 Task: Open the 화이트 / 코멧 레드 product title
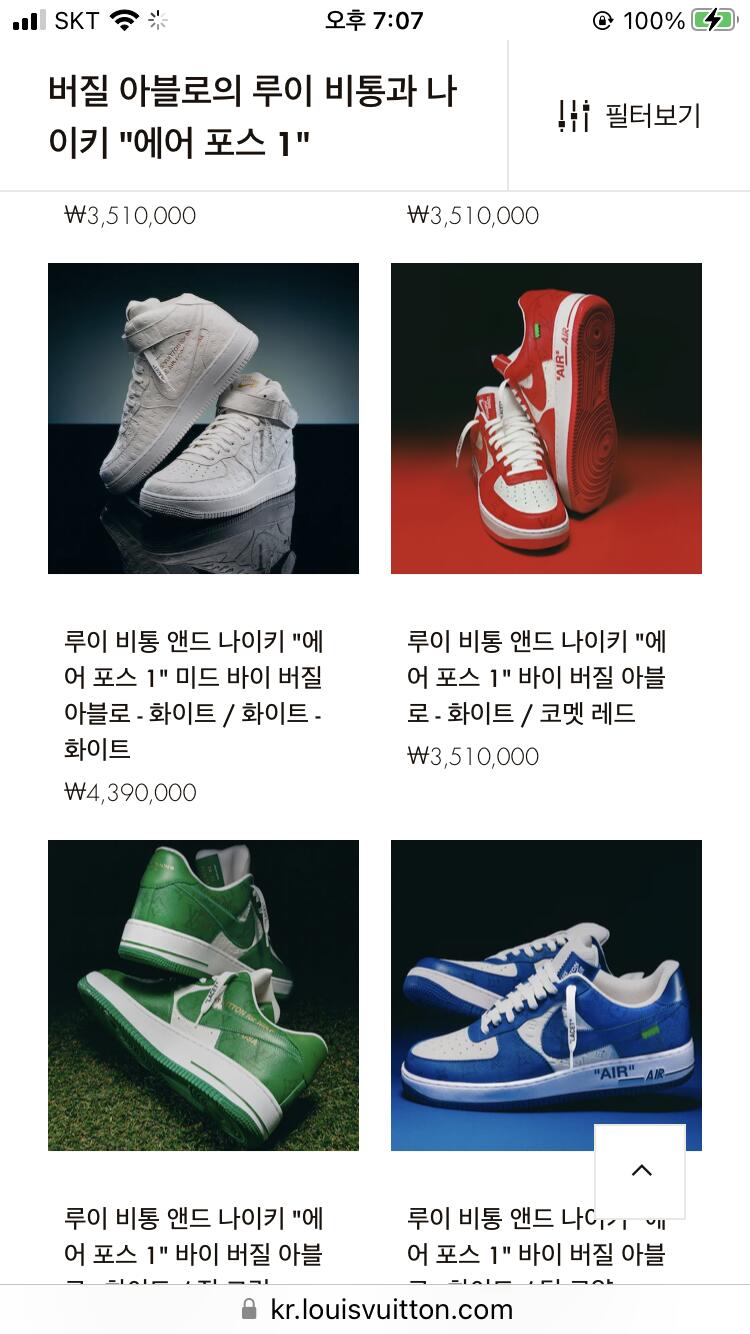coord(537,677)
